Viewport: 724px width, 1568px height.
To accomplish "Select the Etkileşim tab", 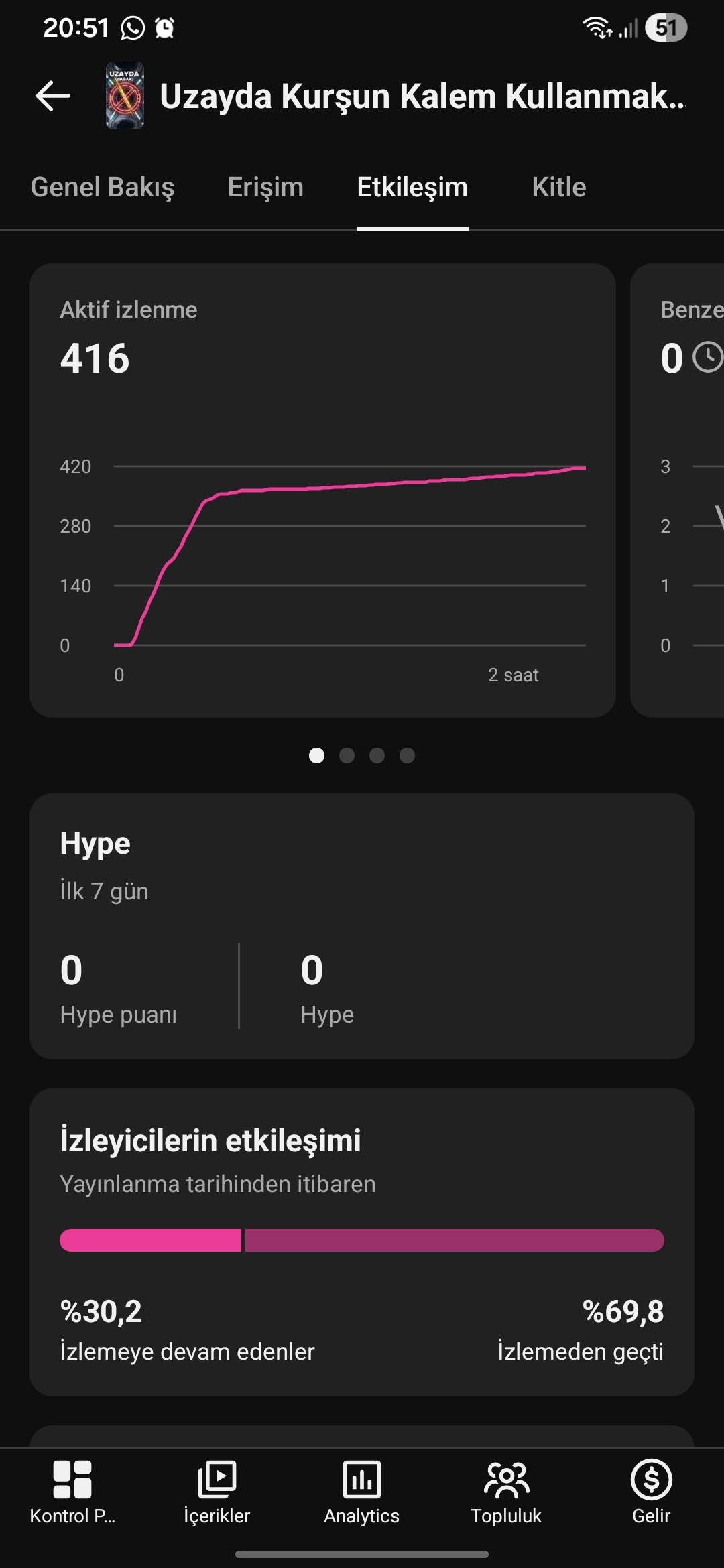I will 412,187.
